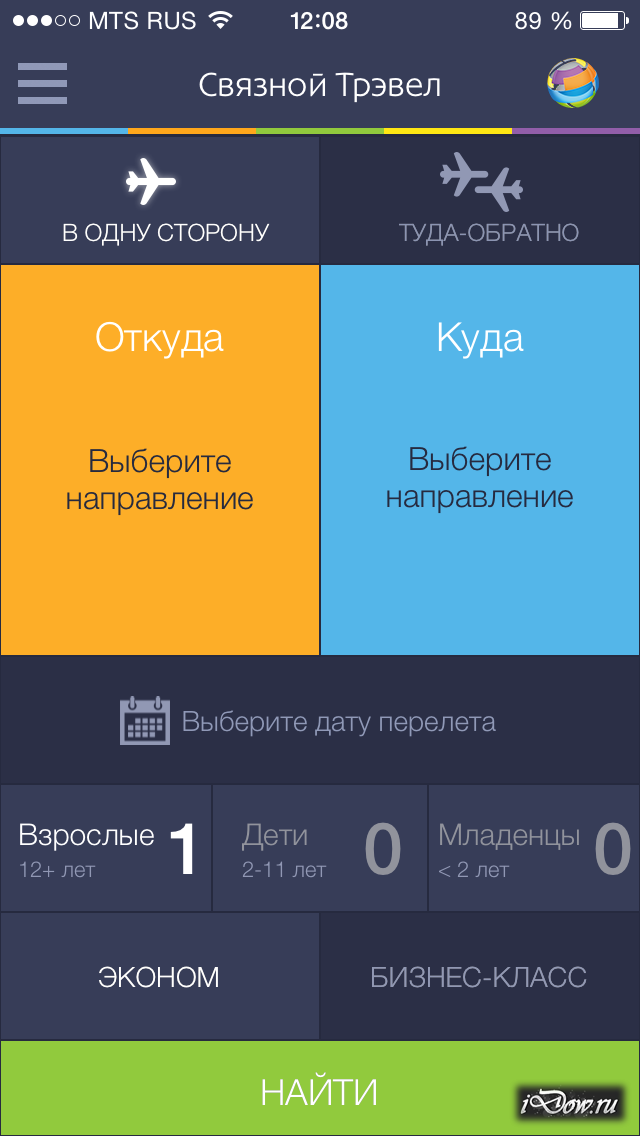The width and height of the screenshot is (640, 1136).
Task: Choose destination in Куда tile
Action: click(480, 460)
